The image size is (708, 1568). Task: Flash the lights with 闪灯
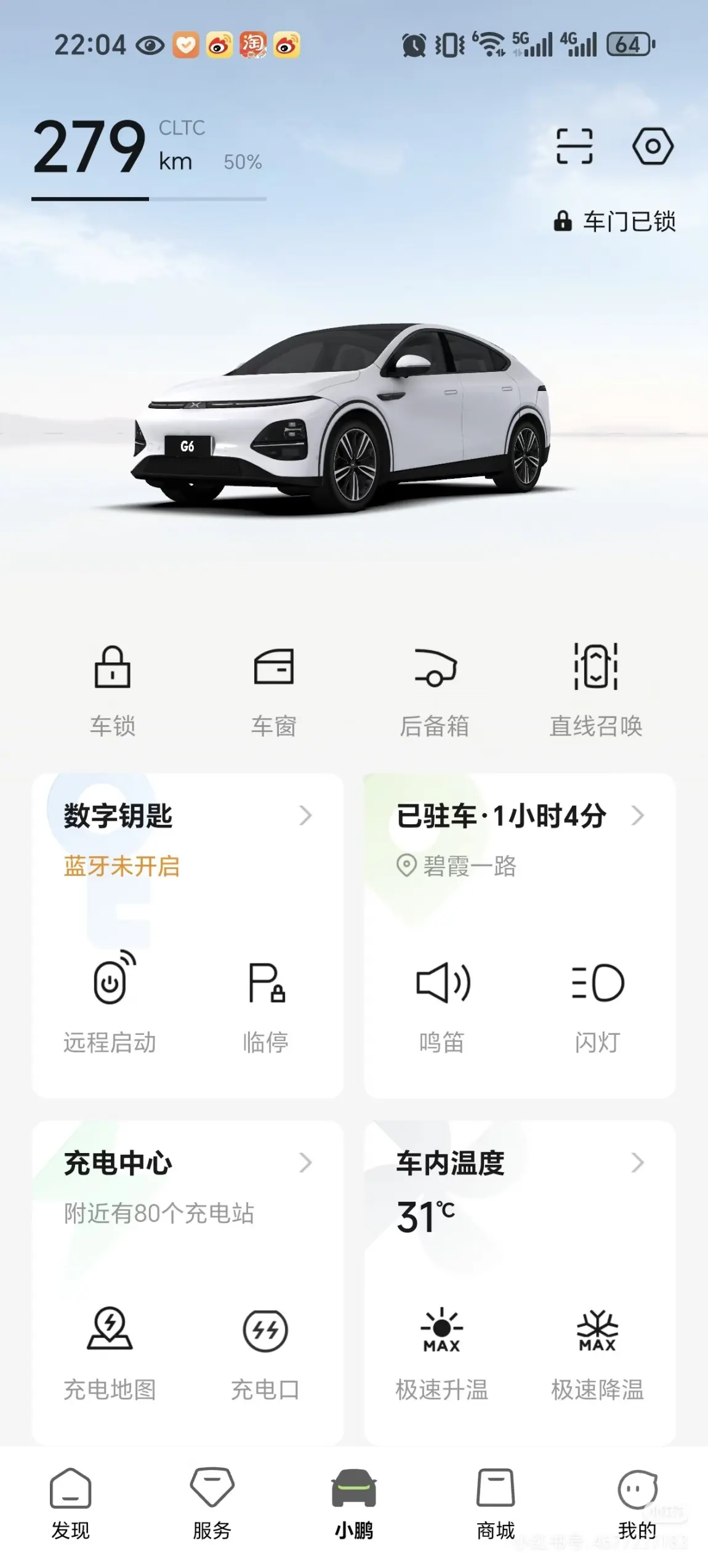tap(597, 1003)
